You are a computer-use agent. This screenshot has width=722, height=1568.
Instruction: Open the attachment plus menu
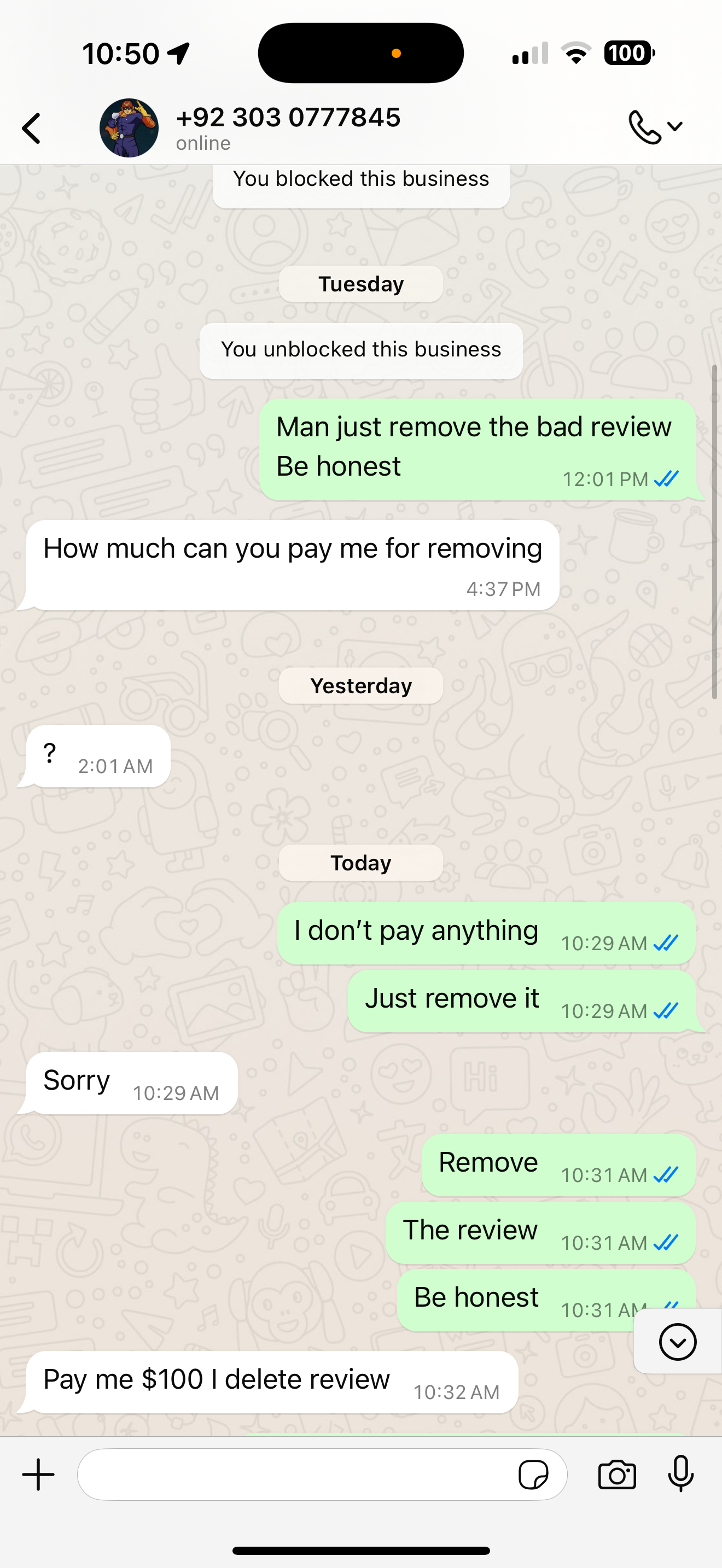coord(38,1475)
